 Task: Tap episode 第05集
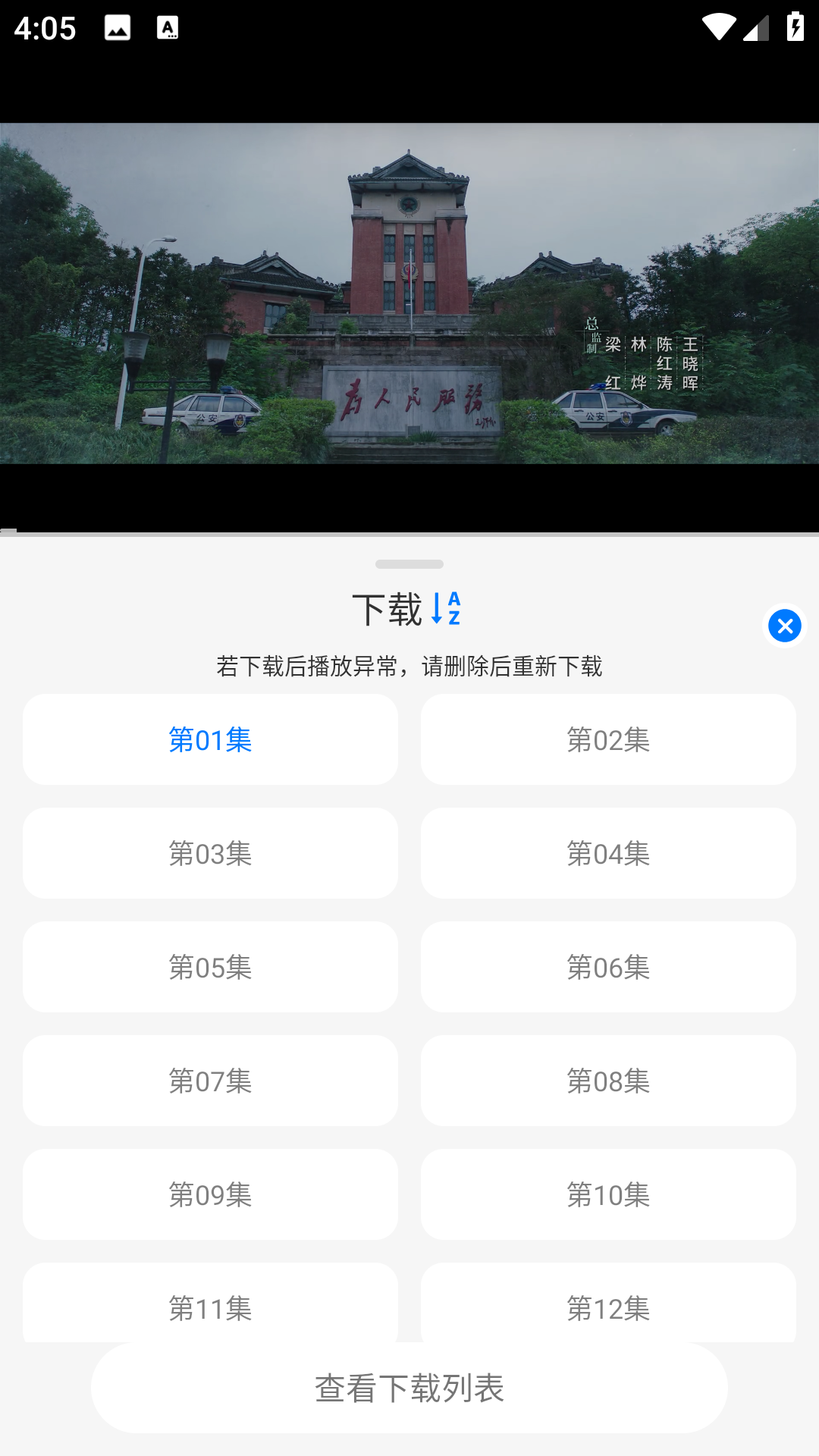(210, 967)
